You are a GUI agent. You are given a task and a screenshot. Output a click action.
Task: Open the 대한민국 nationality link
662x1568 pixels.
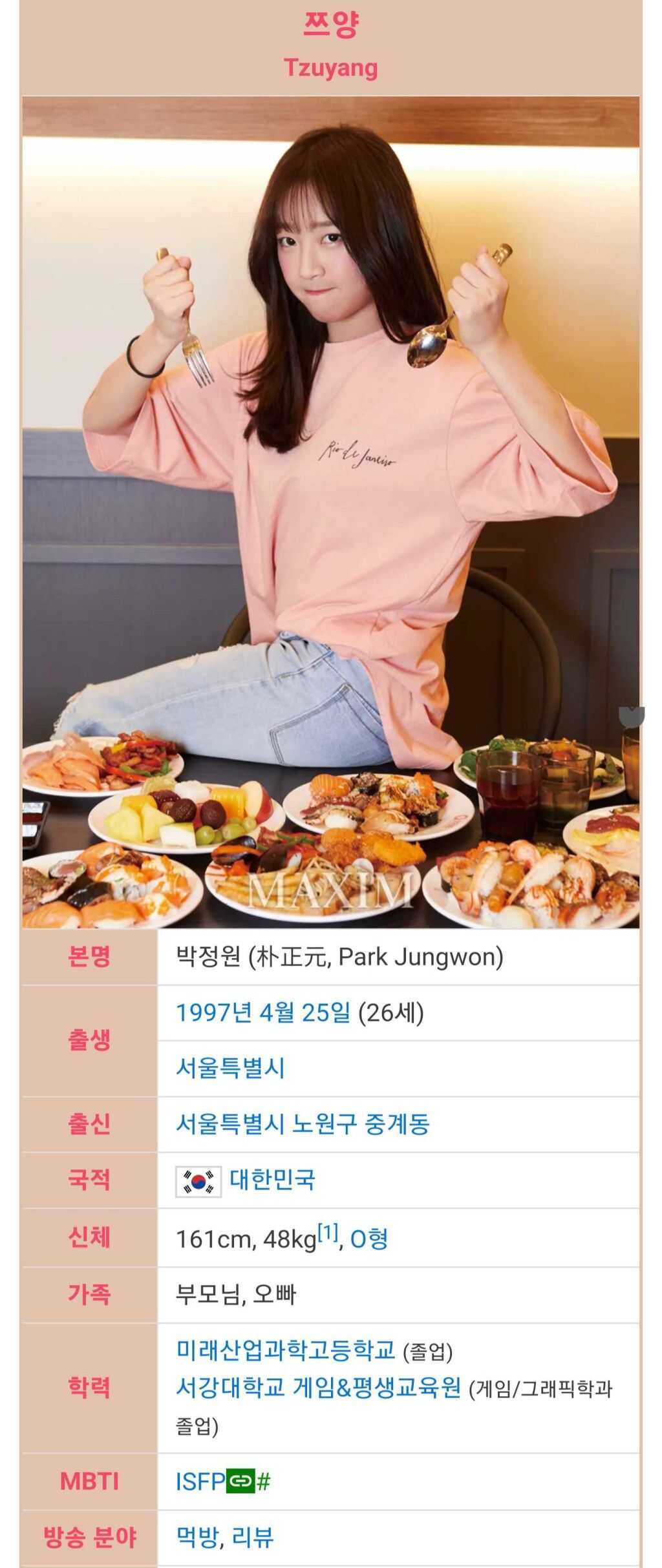click(x=272, y=1180)
